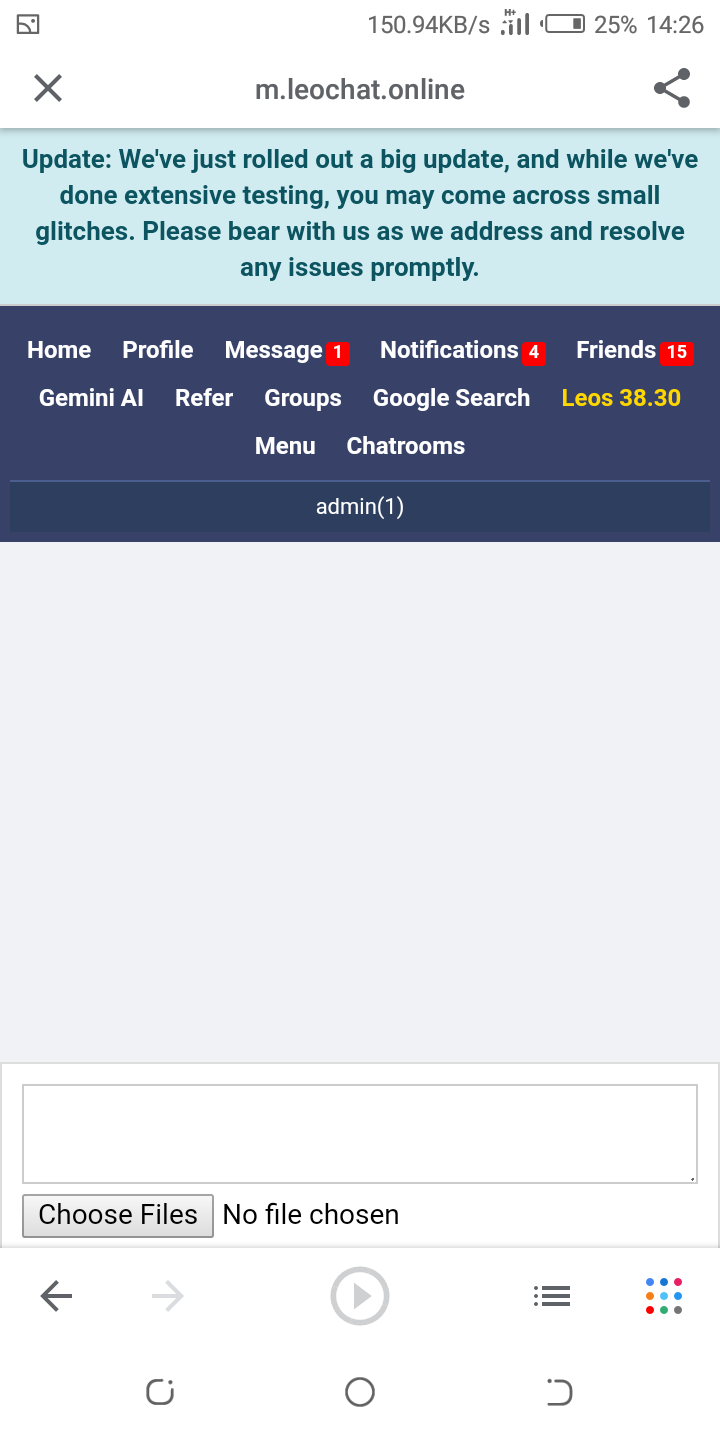
Task: Focus the message text box
Action: point(360,1134)
